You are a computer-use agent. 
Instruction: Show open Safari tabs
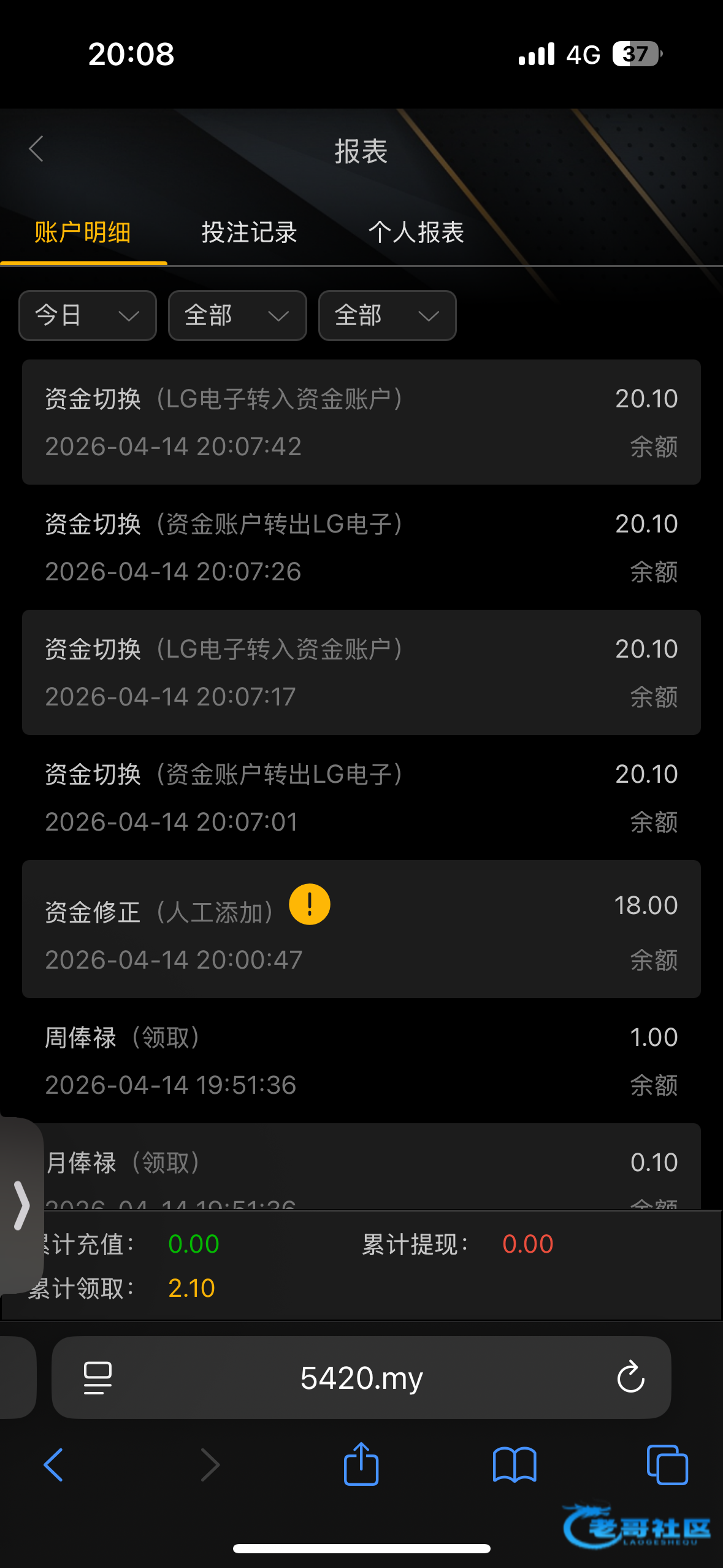click(667, 1465)
